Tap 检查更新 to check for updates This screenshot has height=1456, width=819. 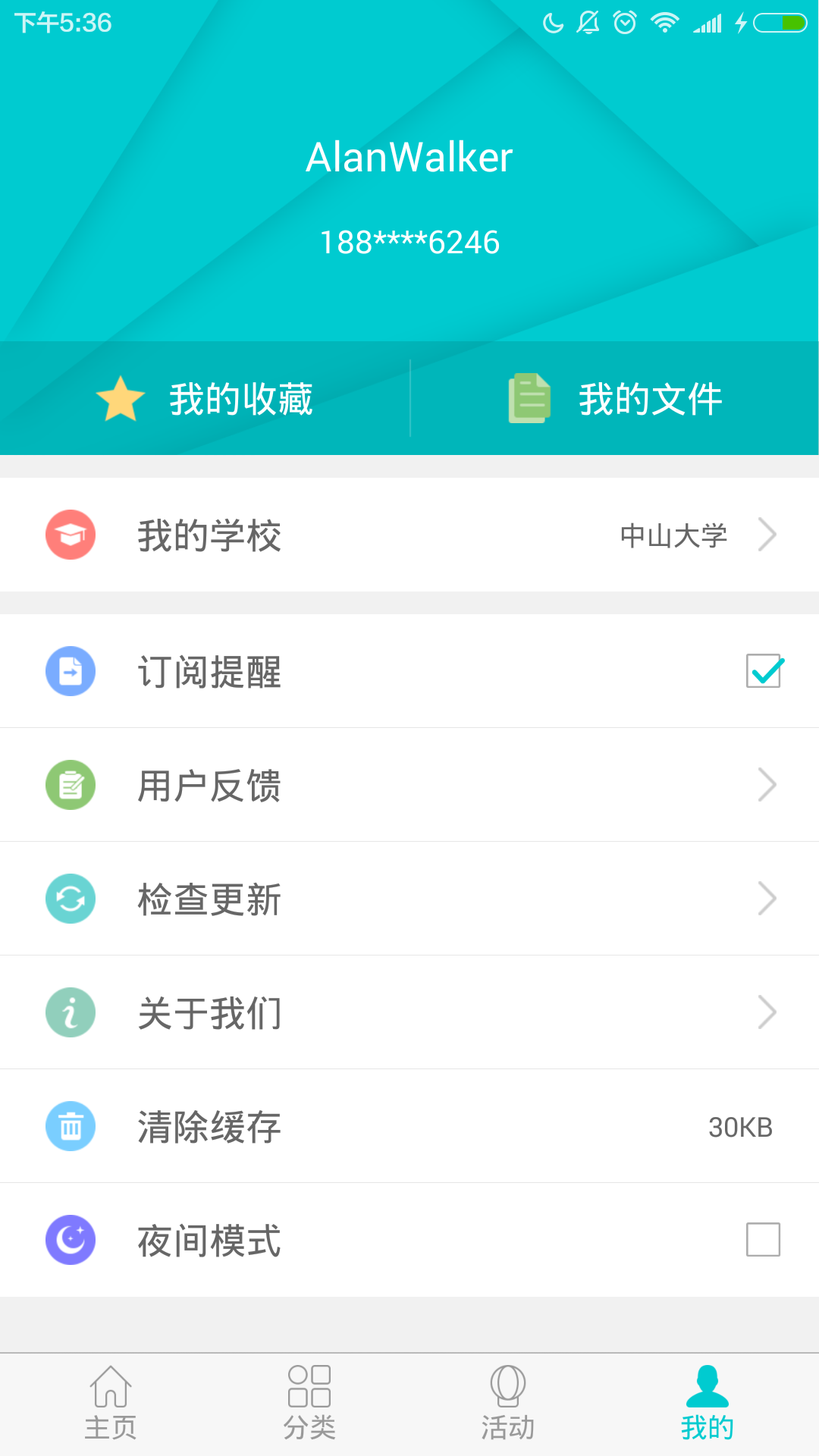[x=409, y=899]
